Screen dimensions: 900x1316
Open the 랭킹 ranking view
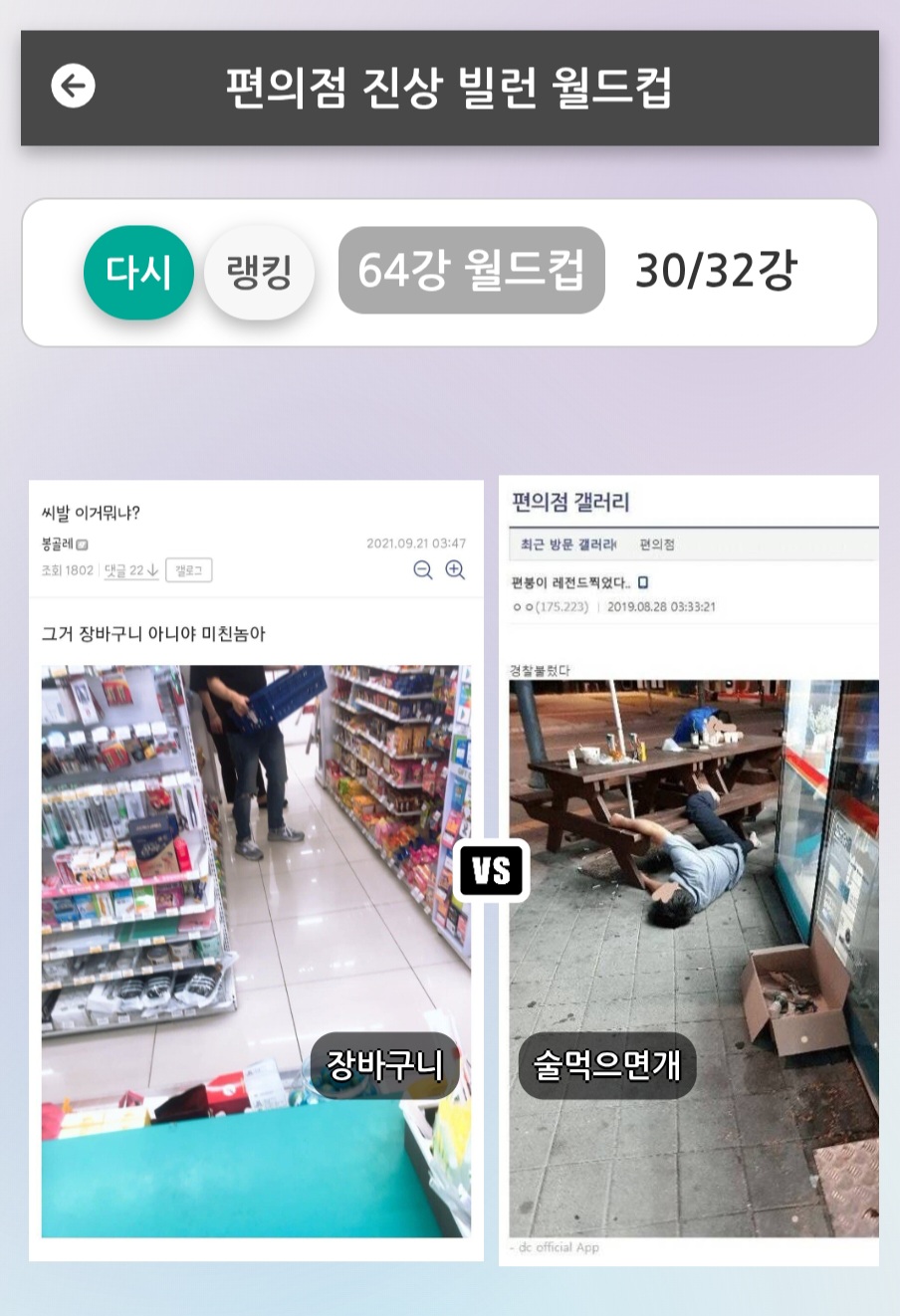point(259,272)
